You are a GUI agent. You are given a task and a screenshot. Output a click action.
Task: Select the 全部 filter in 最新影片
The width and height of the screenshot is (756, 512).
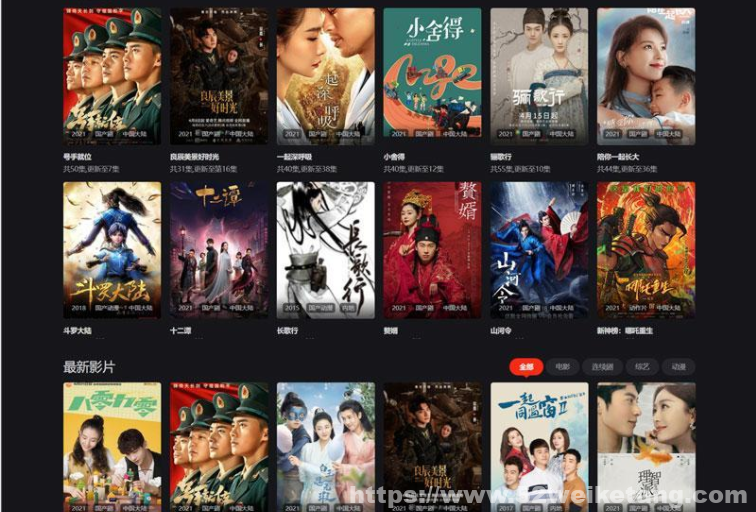(526, 367)
